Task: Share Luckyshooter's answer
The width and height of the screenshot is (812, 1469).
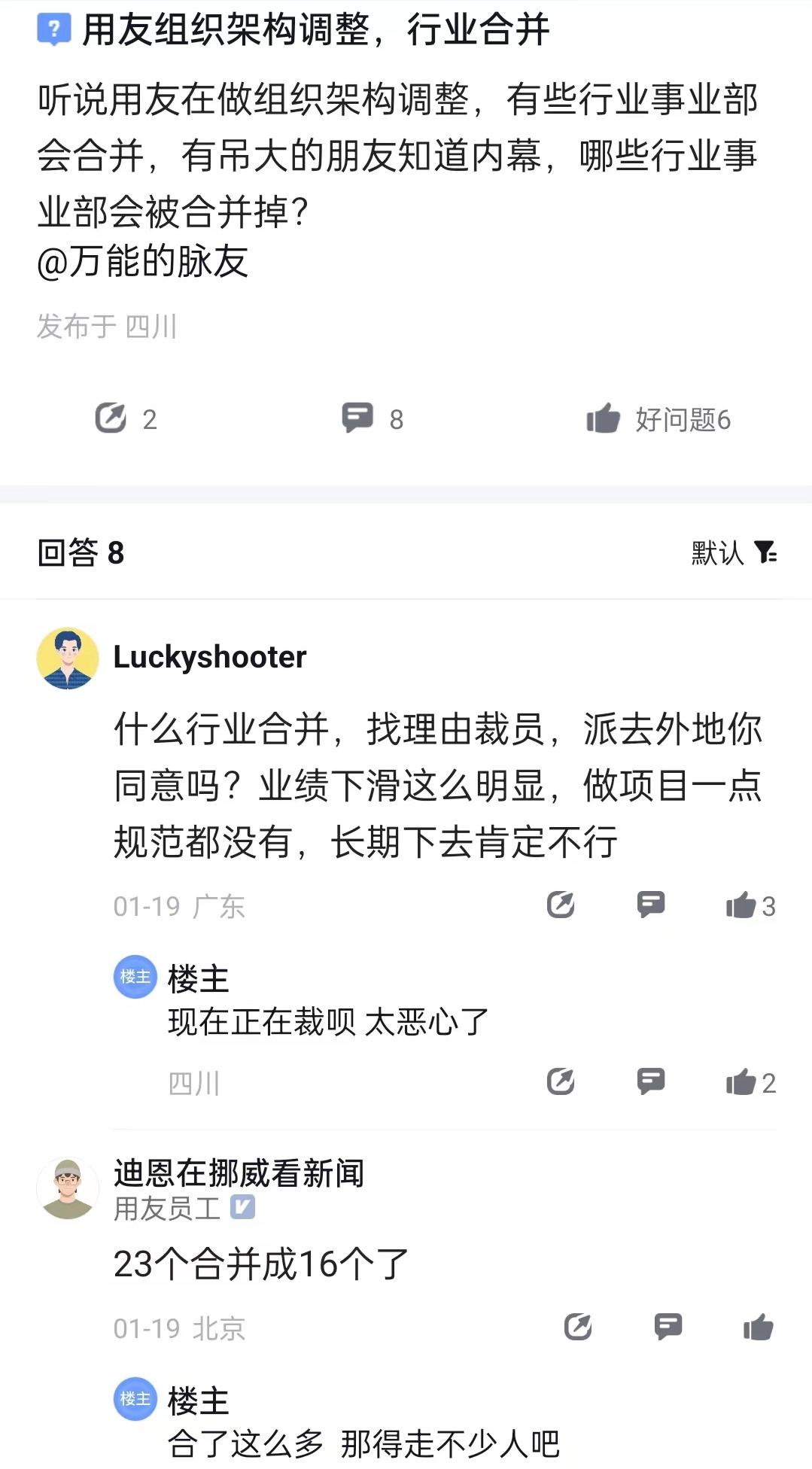Action: pyautogui.click(x=561, y=905)
